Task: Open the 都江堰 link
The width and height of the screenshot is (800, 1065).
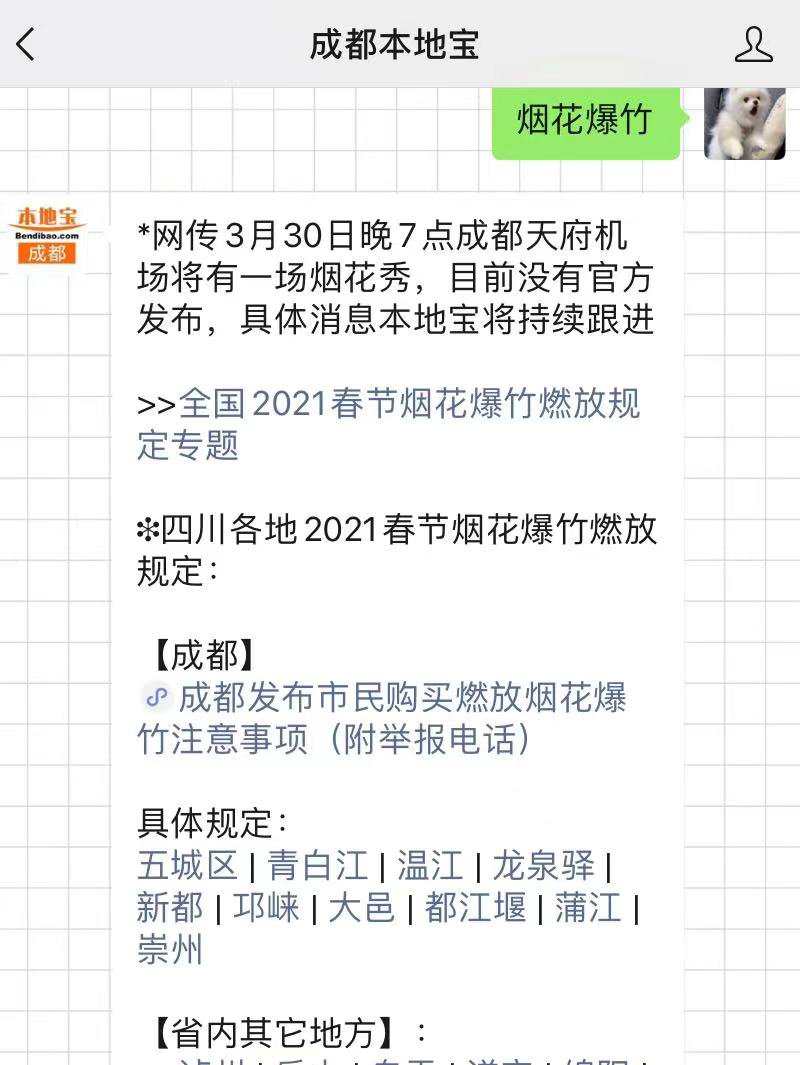Action: click(x=475, y=907)
